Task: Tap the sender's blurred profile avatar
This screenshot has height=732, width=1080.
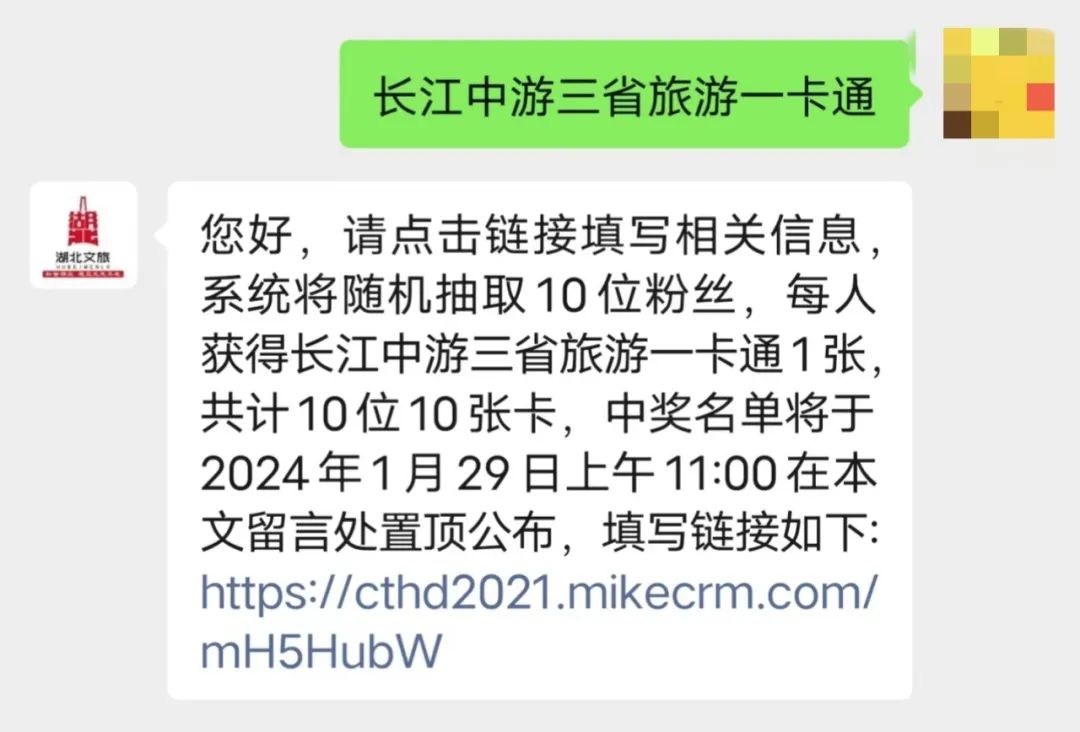Action: [997, 84]
